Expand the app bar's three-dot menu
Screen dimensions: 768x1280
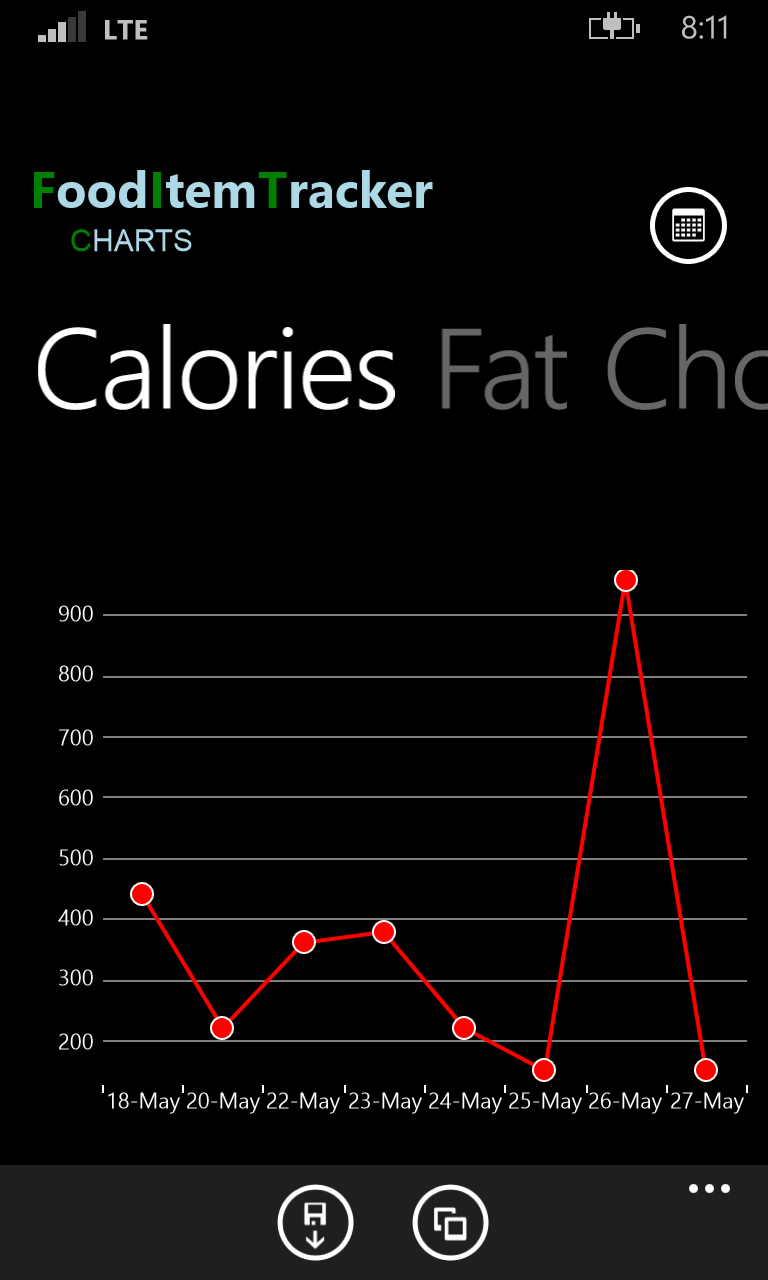pos(709,1189)
